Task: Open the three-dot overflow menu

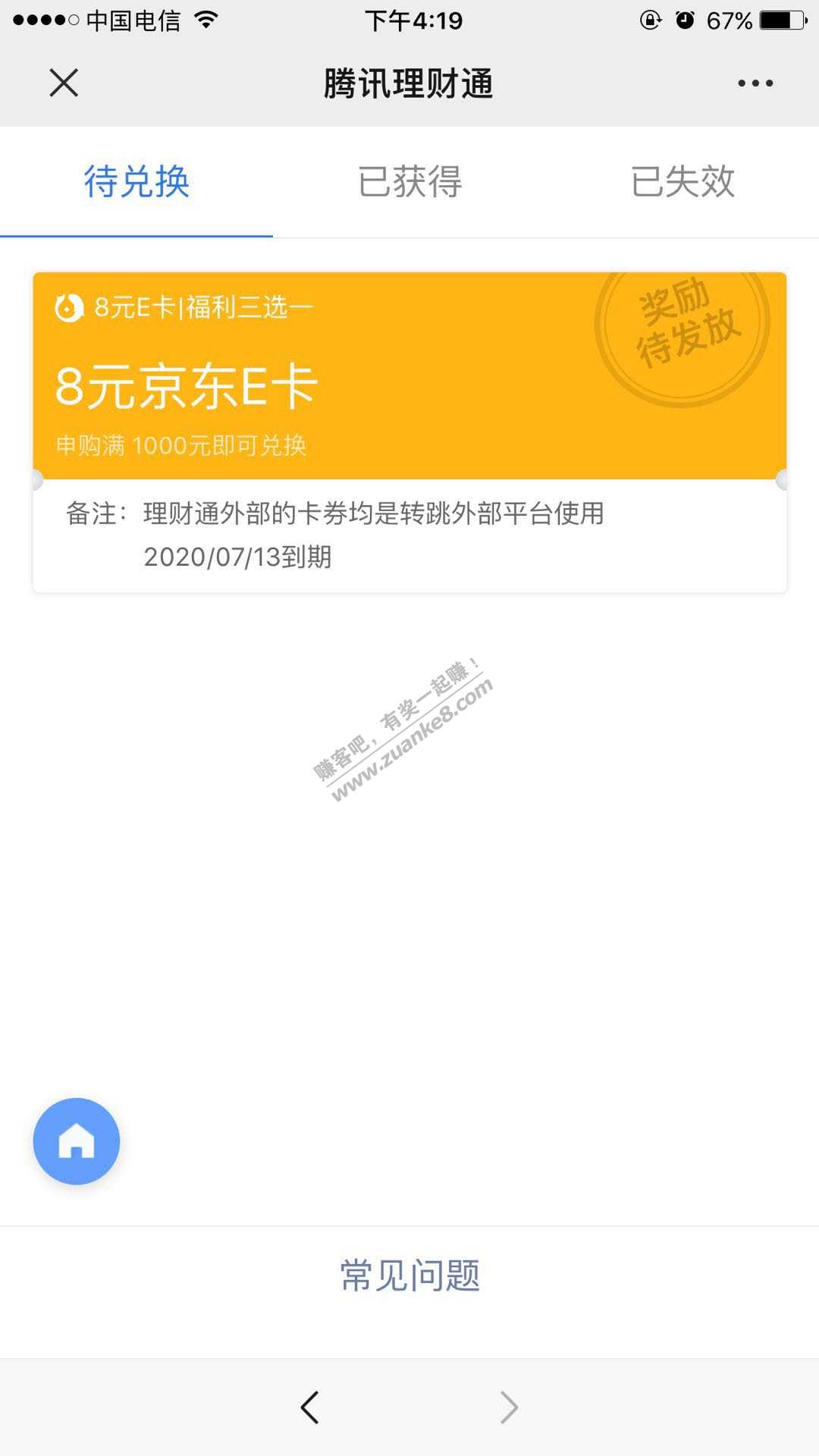Action: point(755,83)
